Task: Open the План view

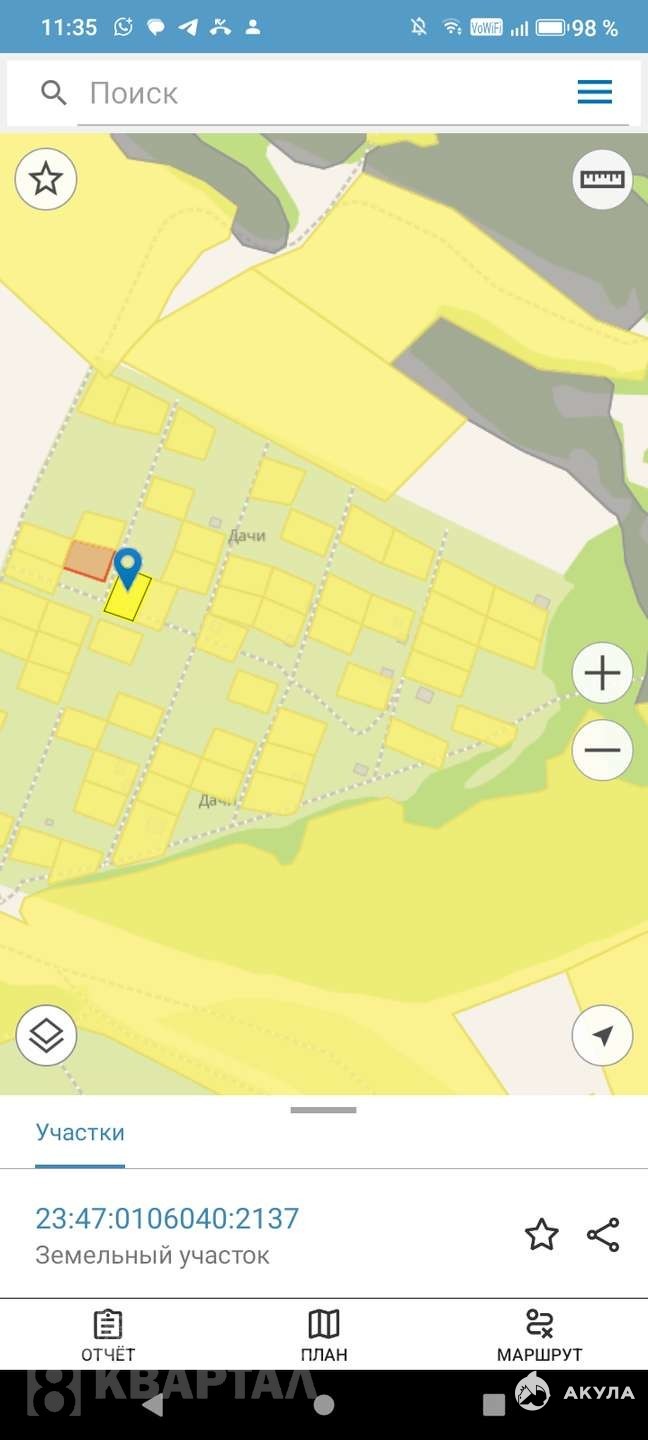Action: click(x=324, y=1335)
